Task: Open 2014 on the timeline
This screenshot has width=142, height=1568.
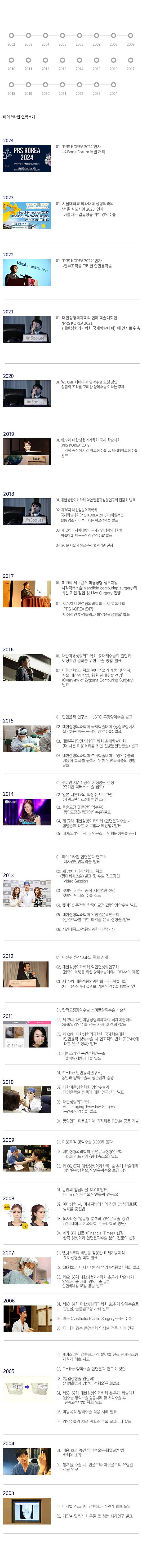Action: click(79, 60)
